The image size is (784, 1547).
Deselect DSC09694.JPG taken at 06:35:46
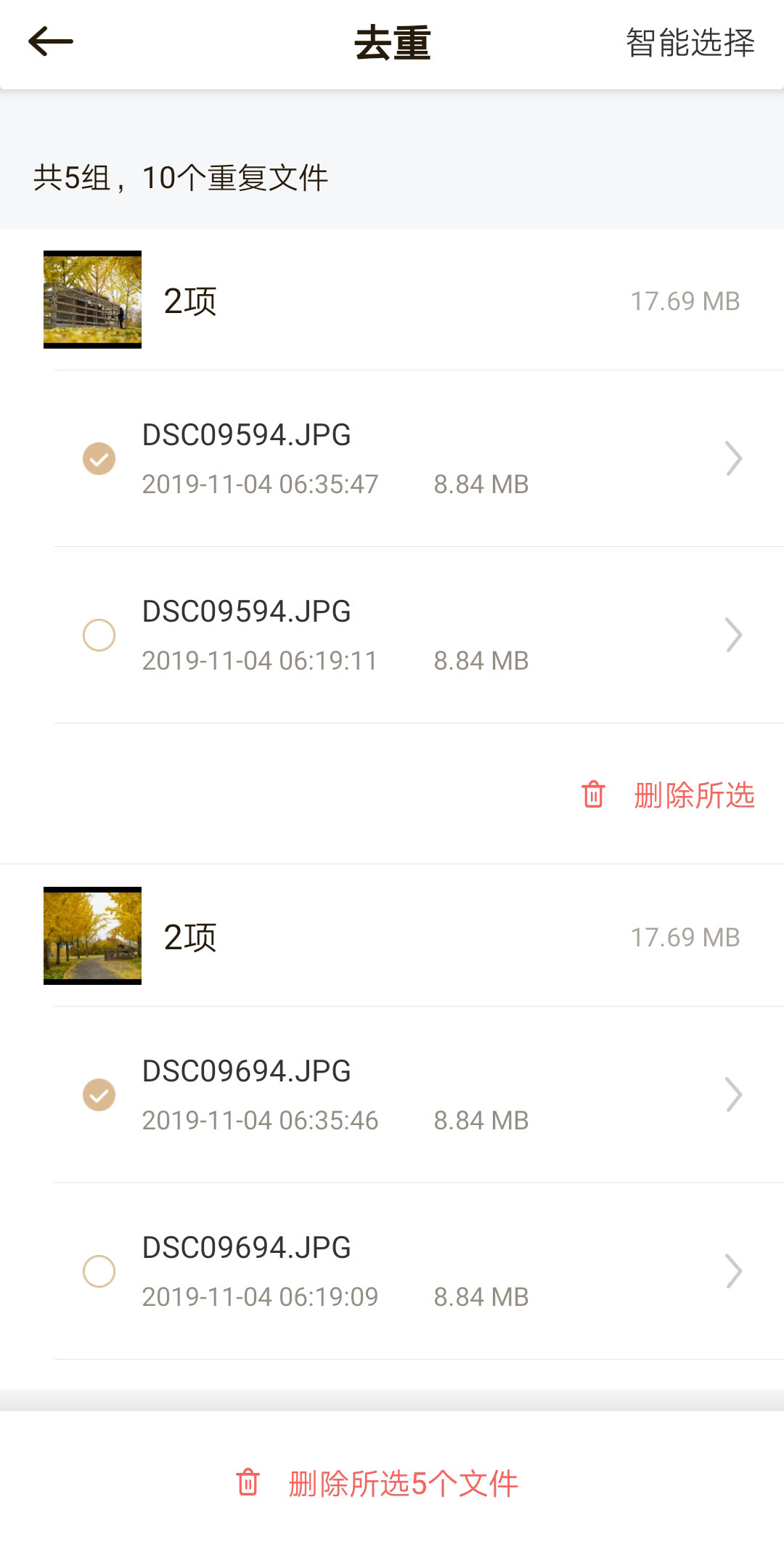pos(99,1095)
